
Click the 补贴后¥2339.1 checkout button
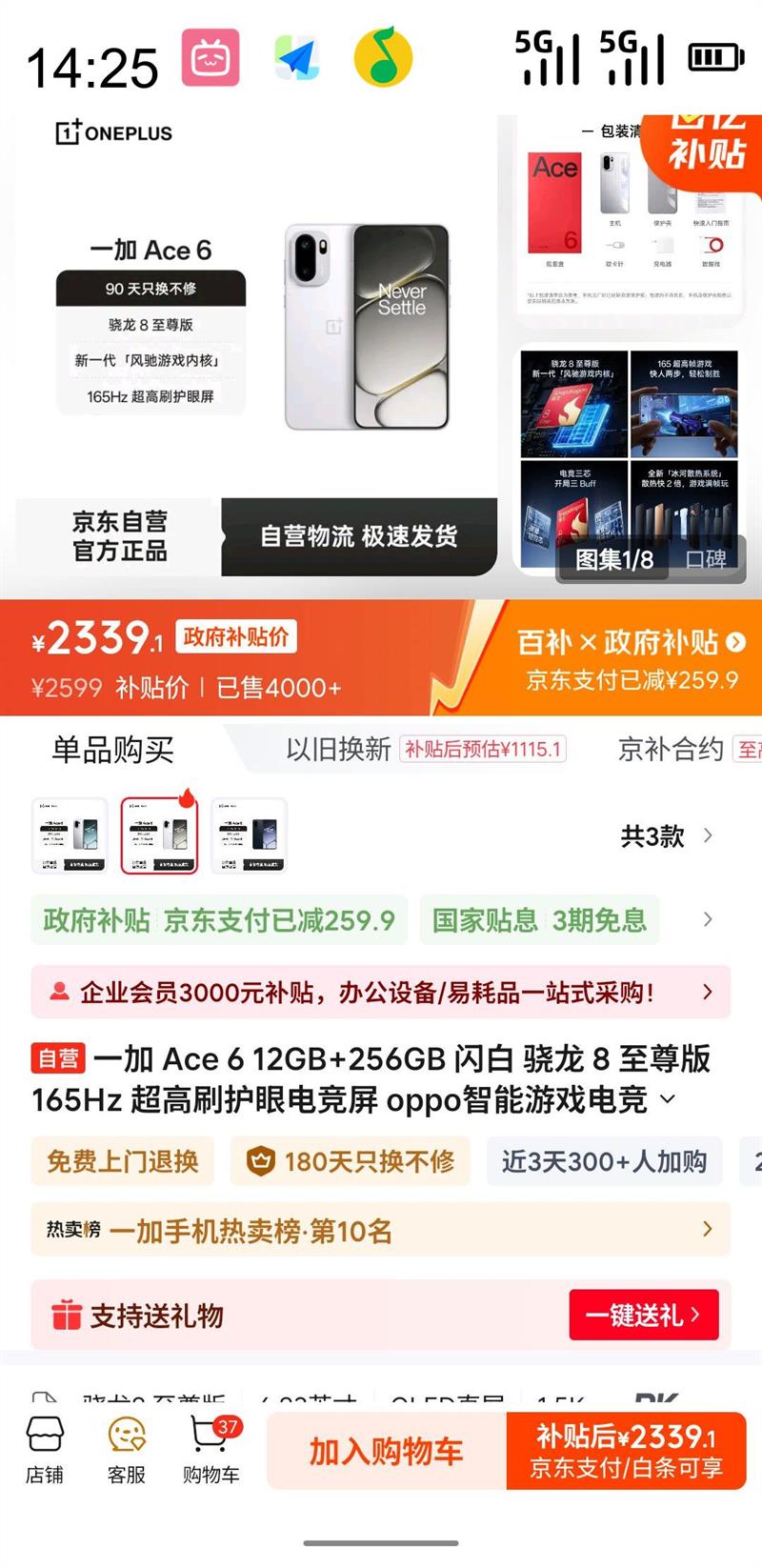[630, 1448]
